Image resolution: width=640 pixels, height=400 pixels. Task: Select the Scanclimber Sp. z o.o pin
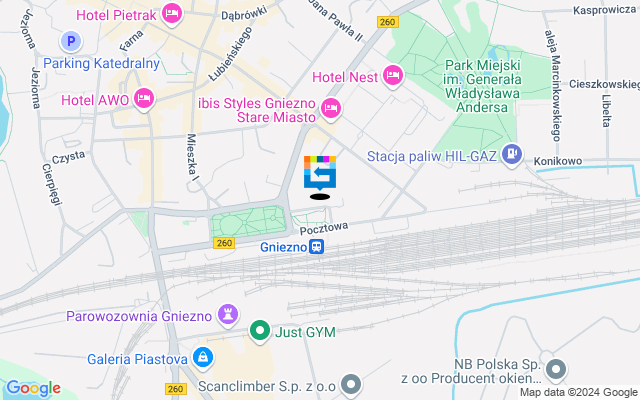(351, 382)
